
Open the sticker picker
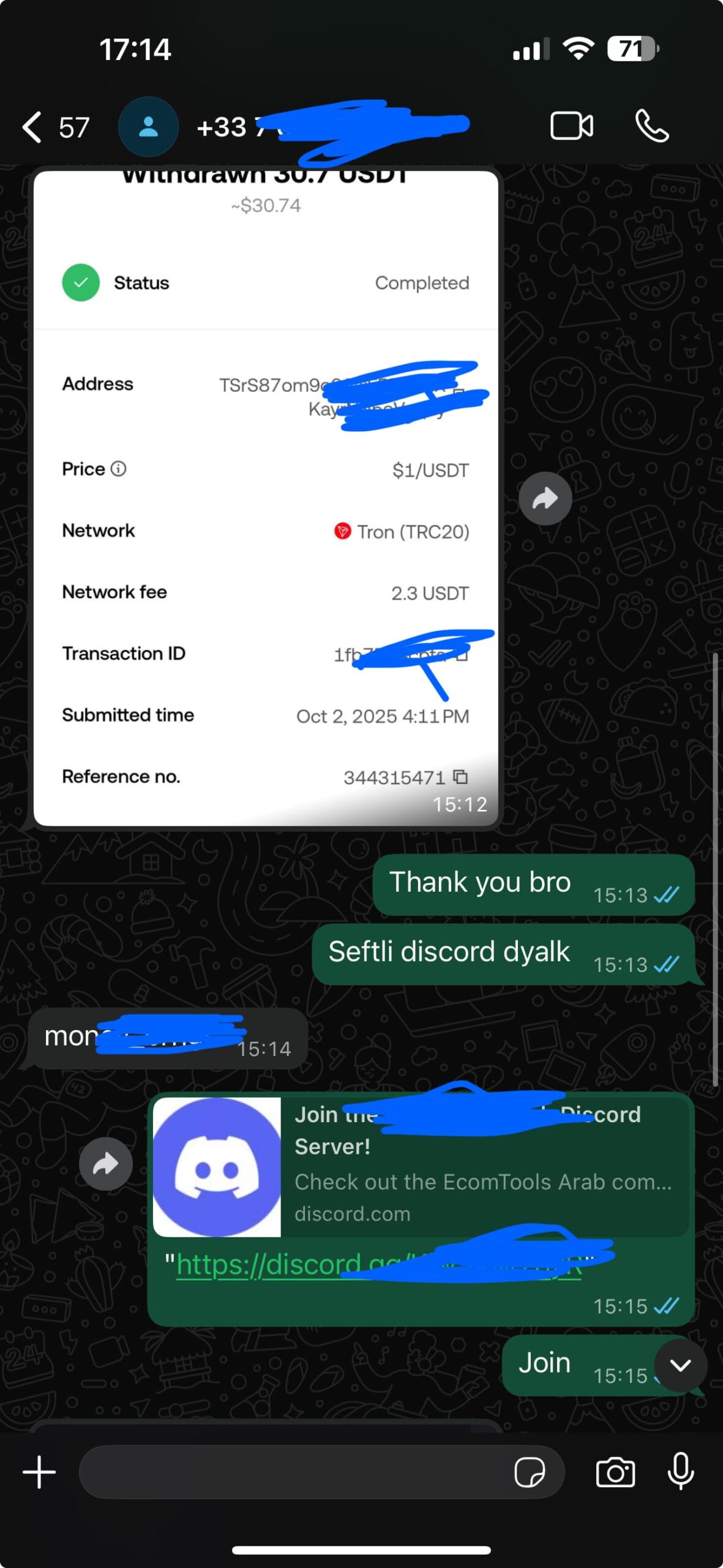[530, 1472]
